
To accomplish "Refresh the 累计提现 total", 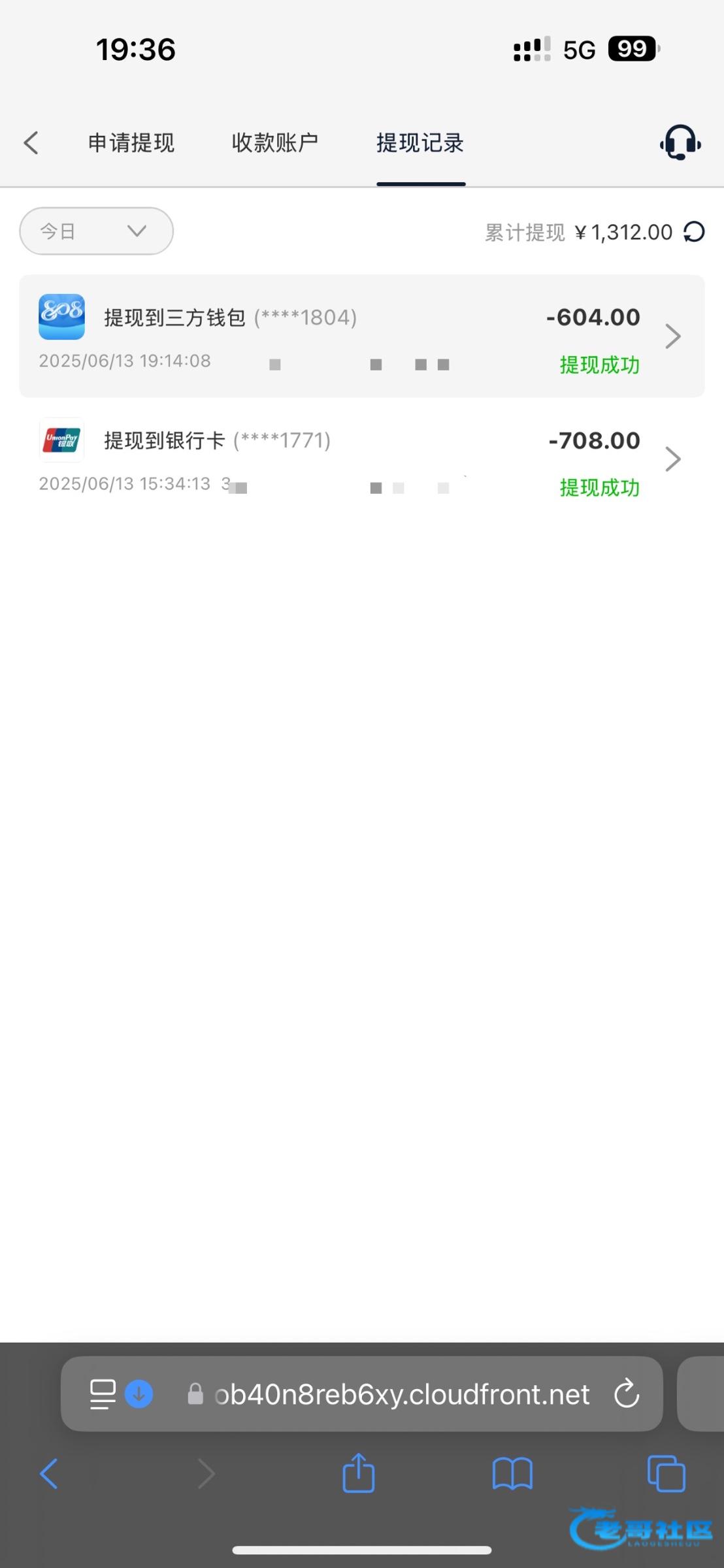I will [x=694, y=232].
